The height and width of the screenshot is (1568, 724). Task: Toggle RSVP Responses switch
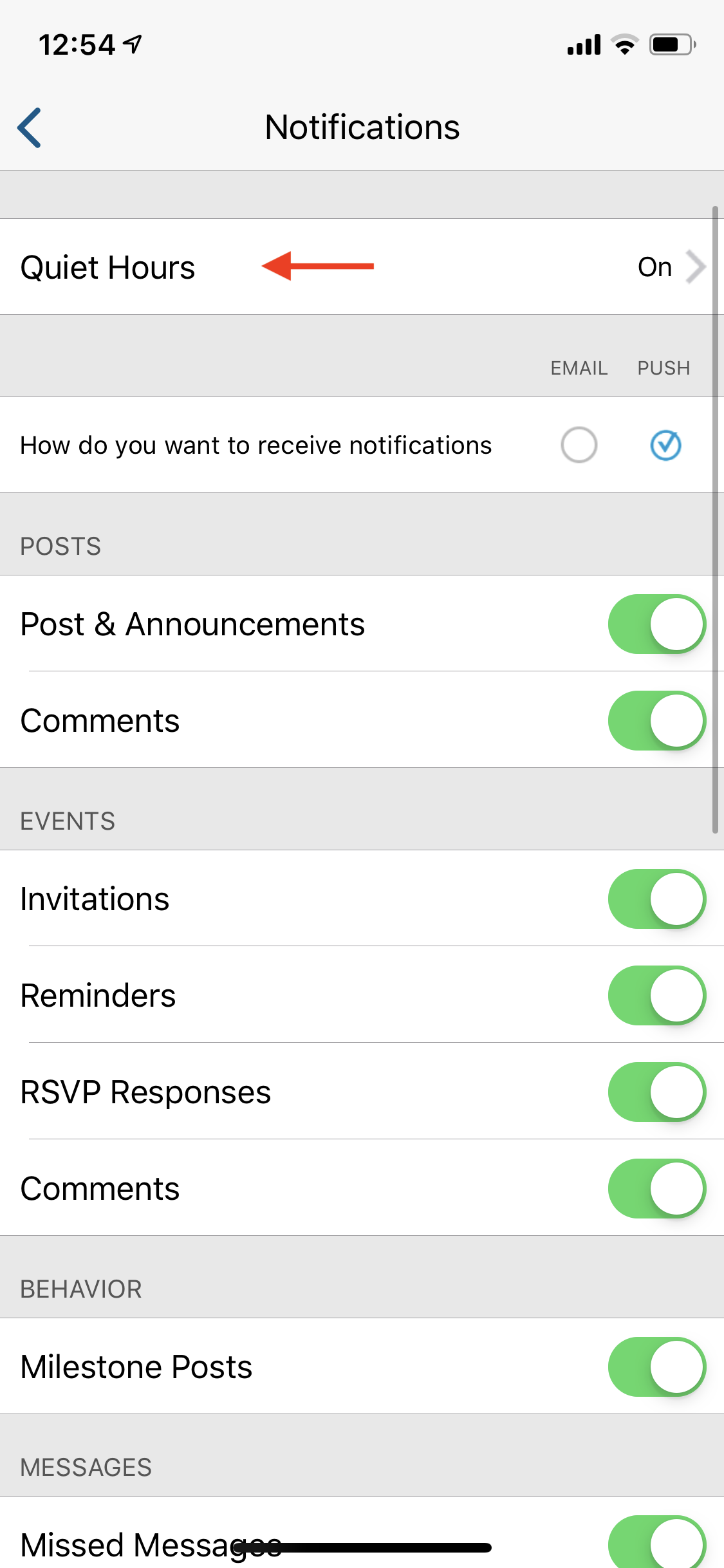coord(656,1092)
